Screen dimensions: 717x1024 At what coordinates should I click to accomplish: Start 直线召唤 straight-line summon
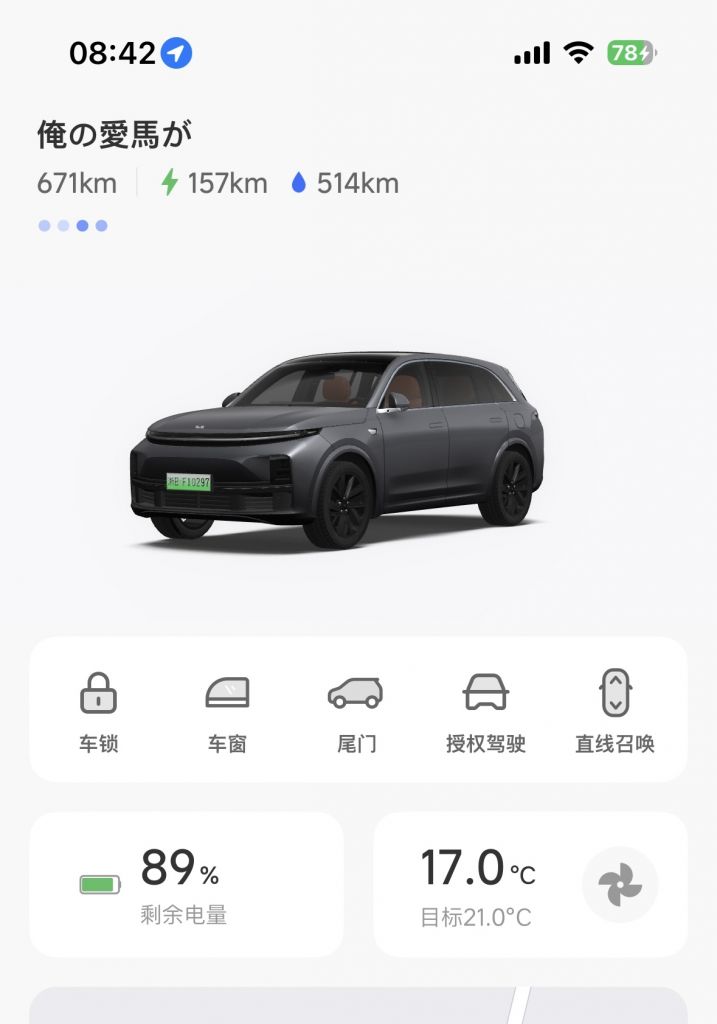point(614,708)
